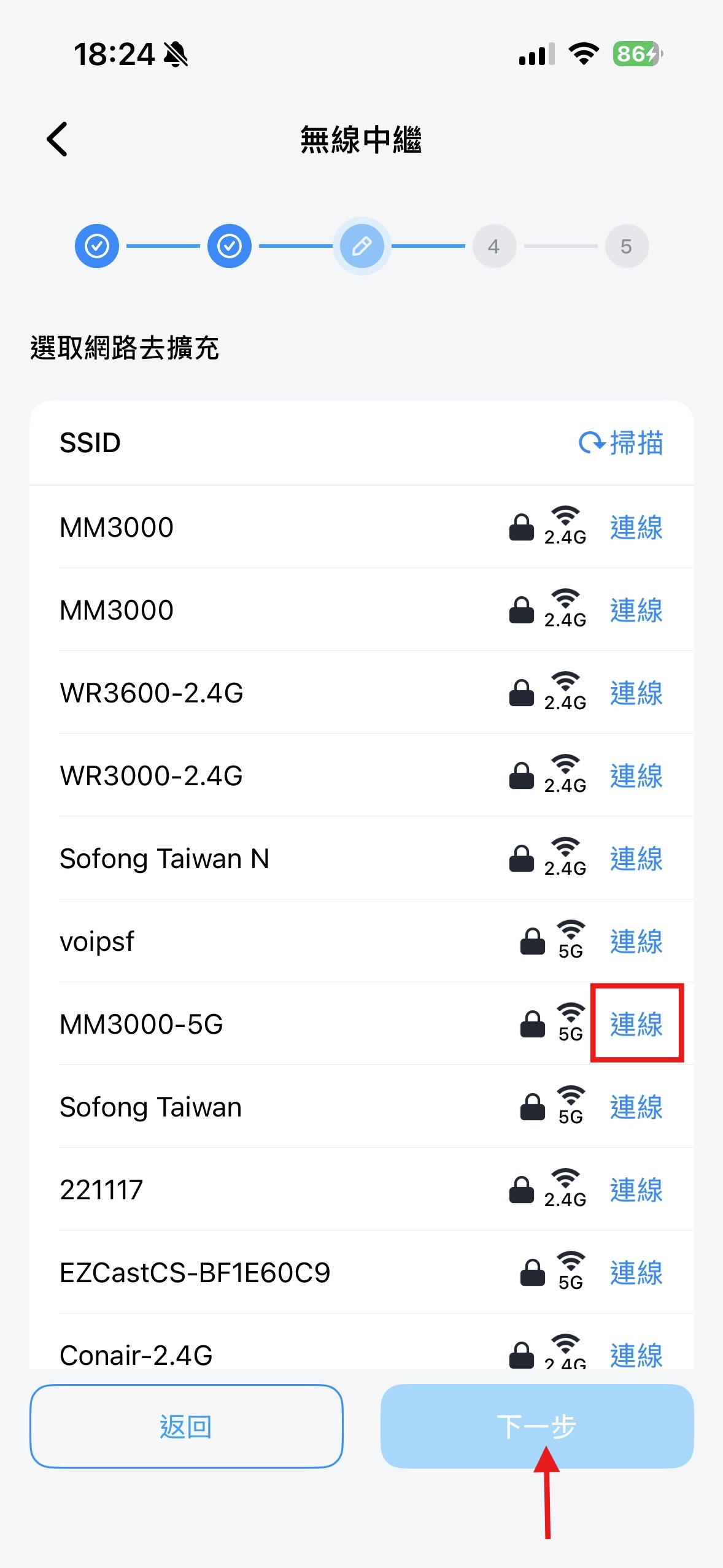Select step 4 in the progress indicator
The image size is (723, 1568).
494,245
